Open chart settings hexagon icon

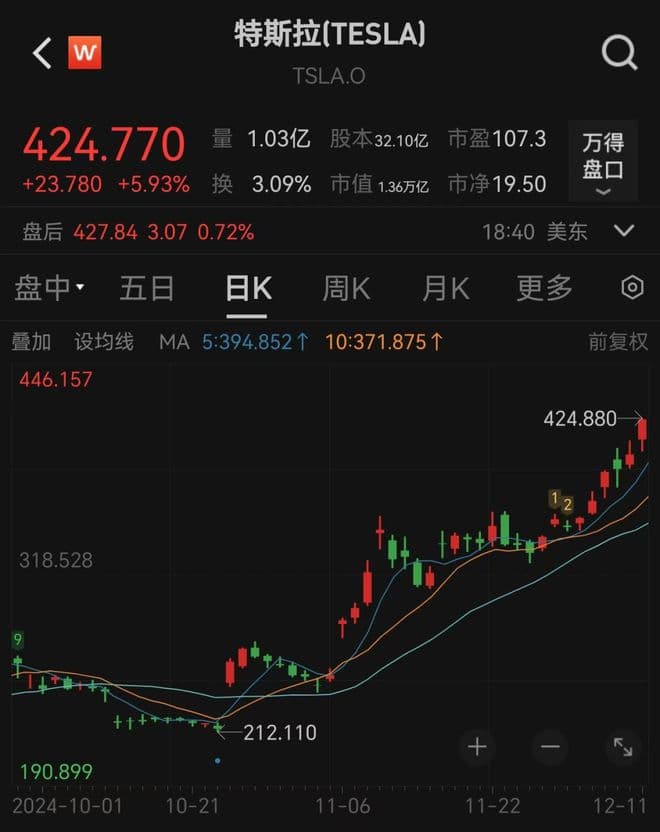(632, 288)
